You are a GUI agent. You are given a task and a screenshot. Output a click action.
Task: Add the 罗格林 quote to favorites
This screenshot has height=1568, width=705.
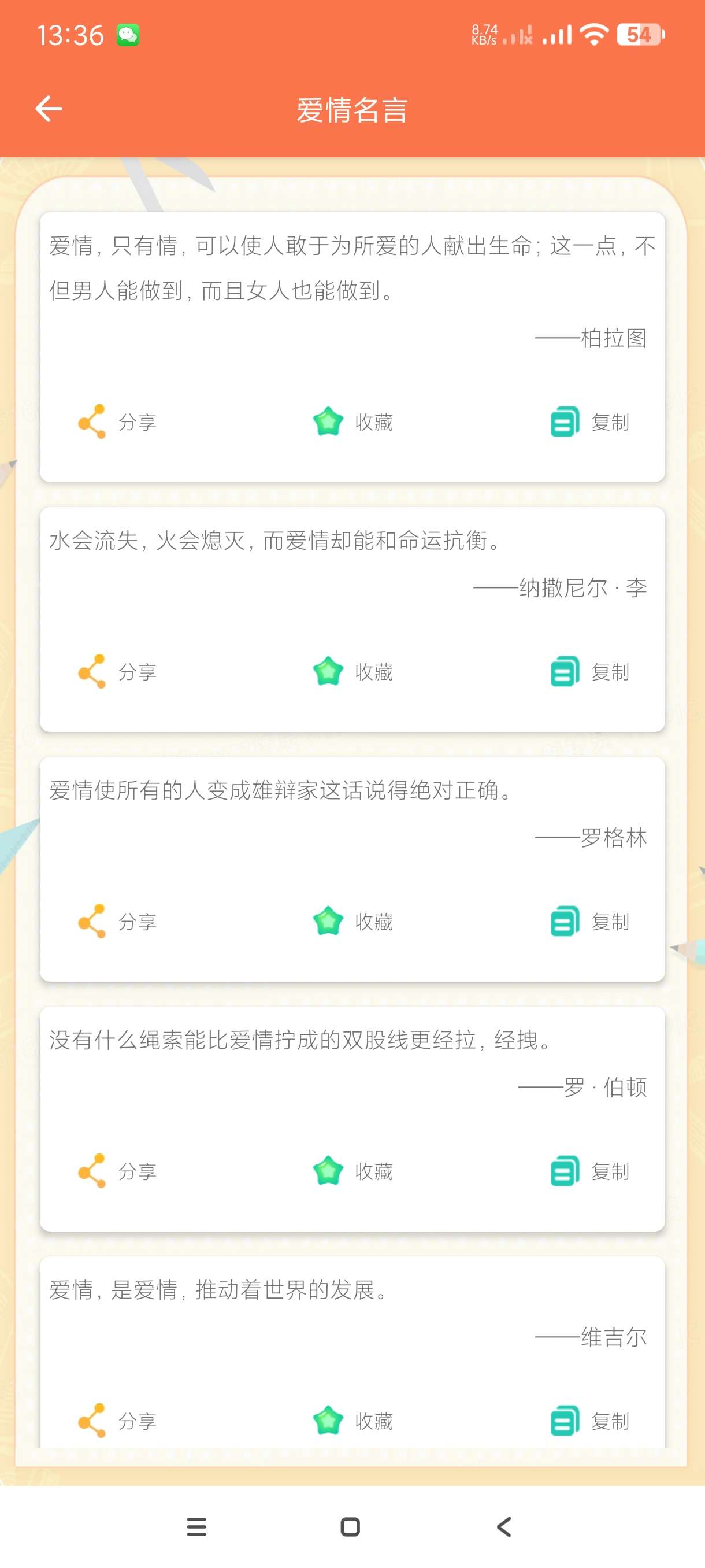pos(353,921)
